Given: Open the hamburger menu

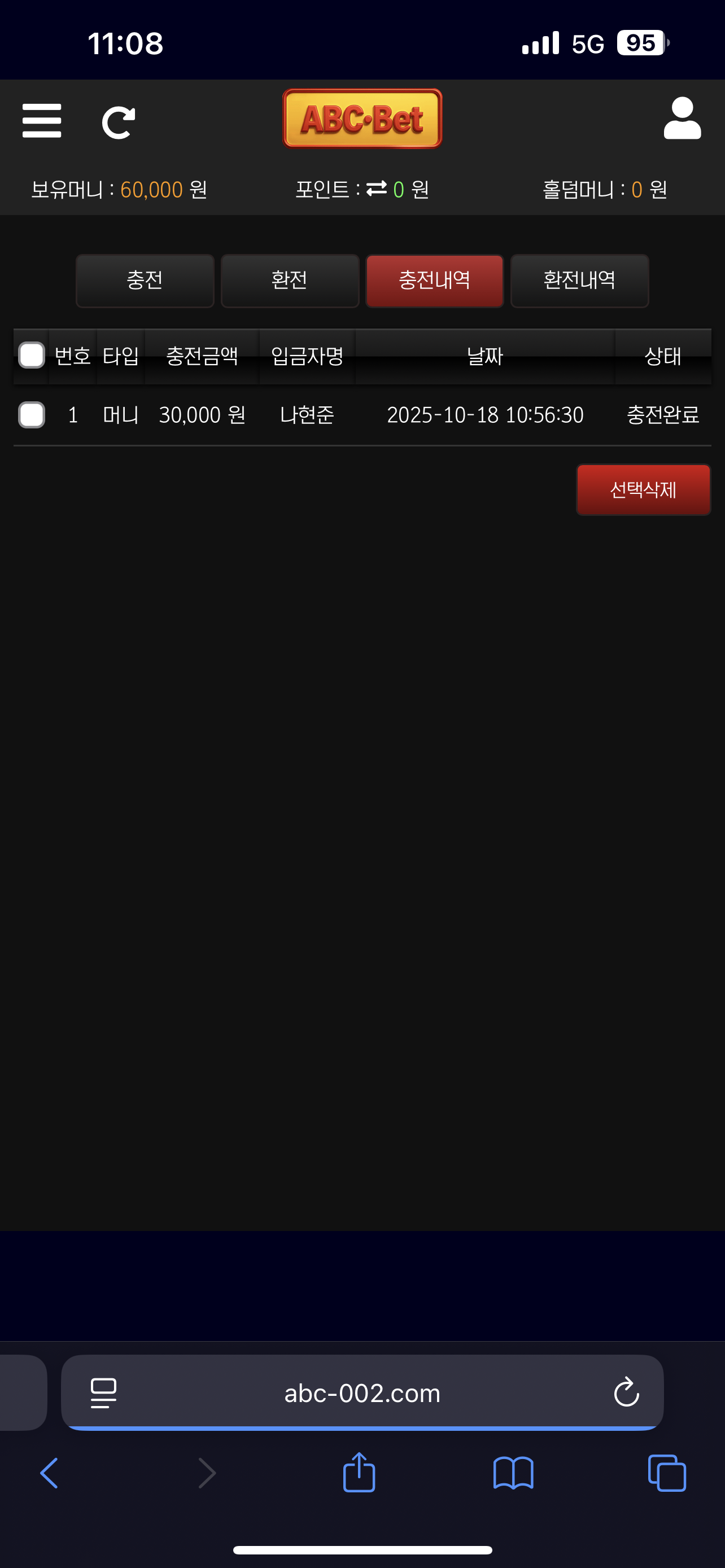Looking at the screenshot, I should coord(41,121).
